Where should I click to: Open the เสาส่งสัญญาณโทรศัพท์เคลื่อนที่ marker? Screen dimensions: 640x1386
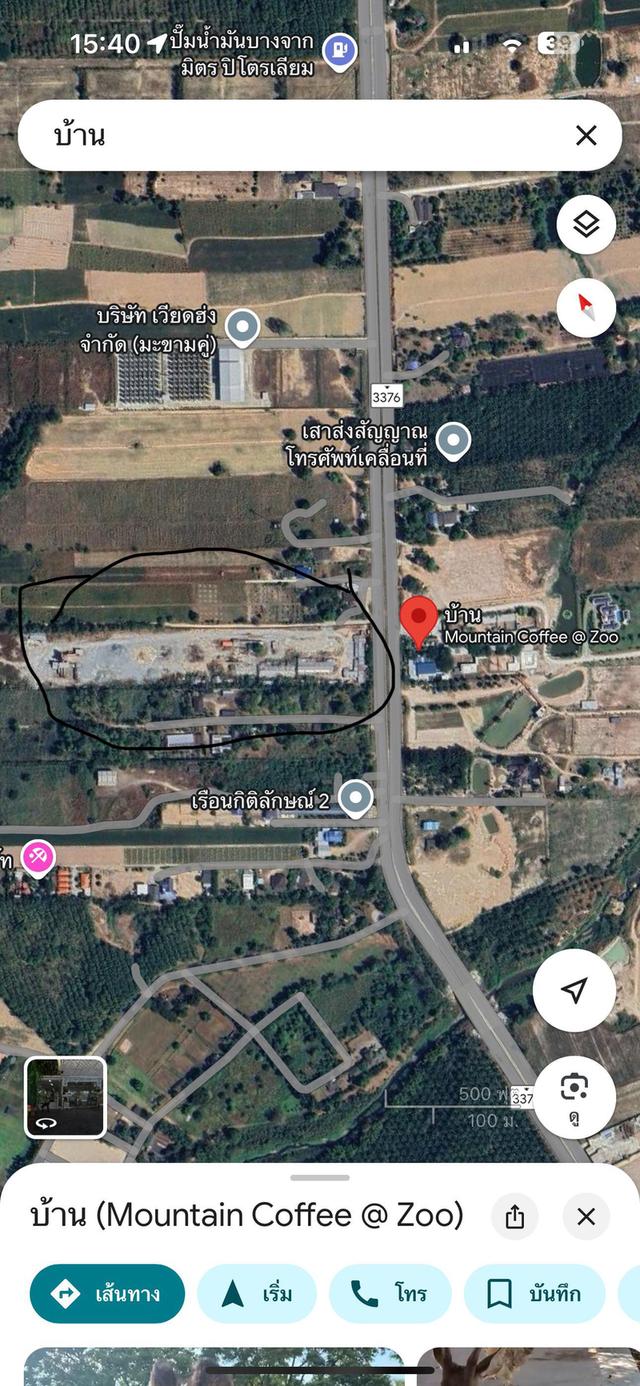[x=454, y=440]
